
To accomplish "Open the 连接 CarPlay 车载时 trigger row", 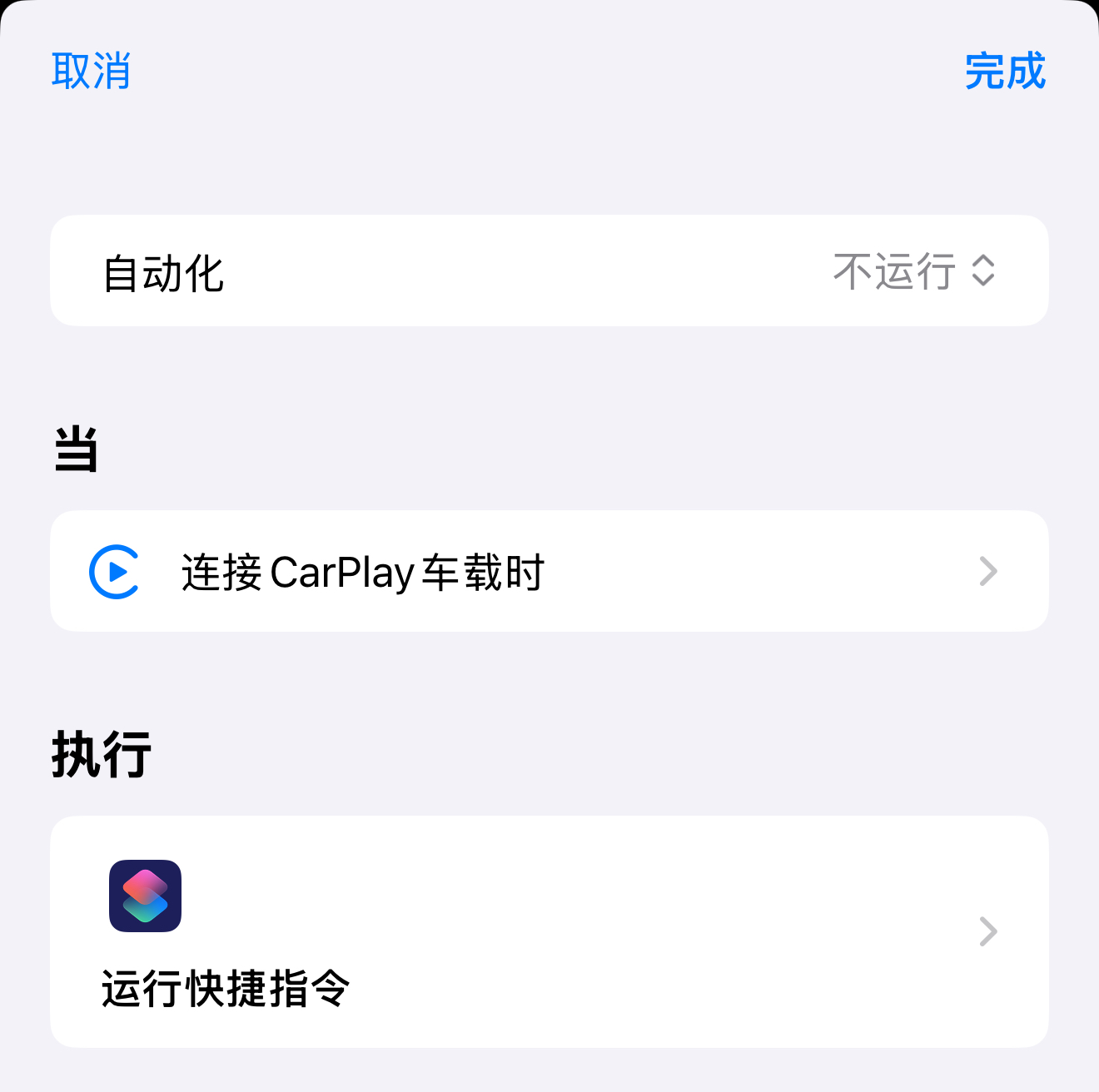I will [549, 572].
